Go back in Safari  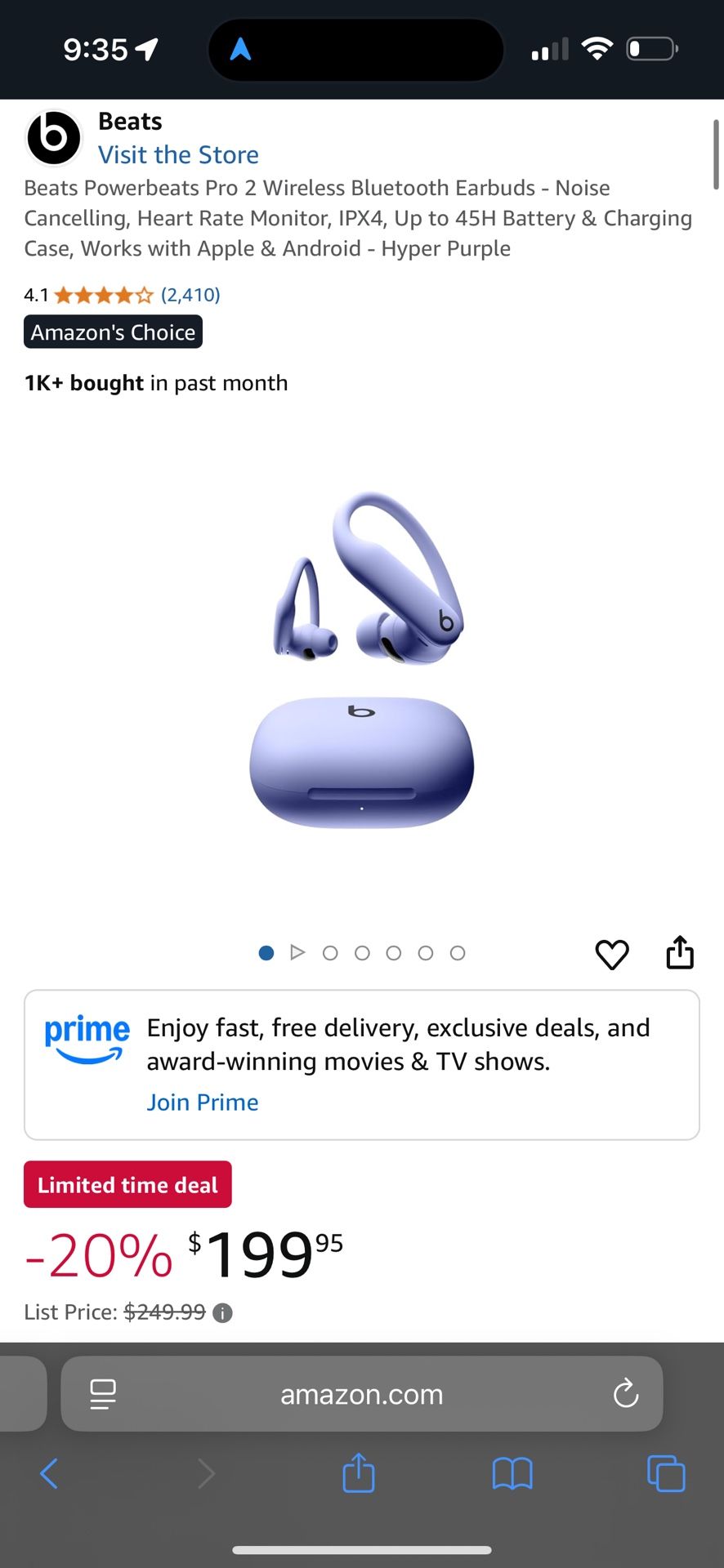tap(49, 1473)
